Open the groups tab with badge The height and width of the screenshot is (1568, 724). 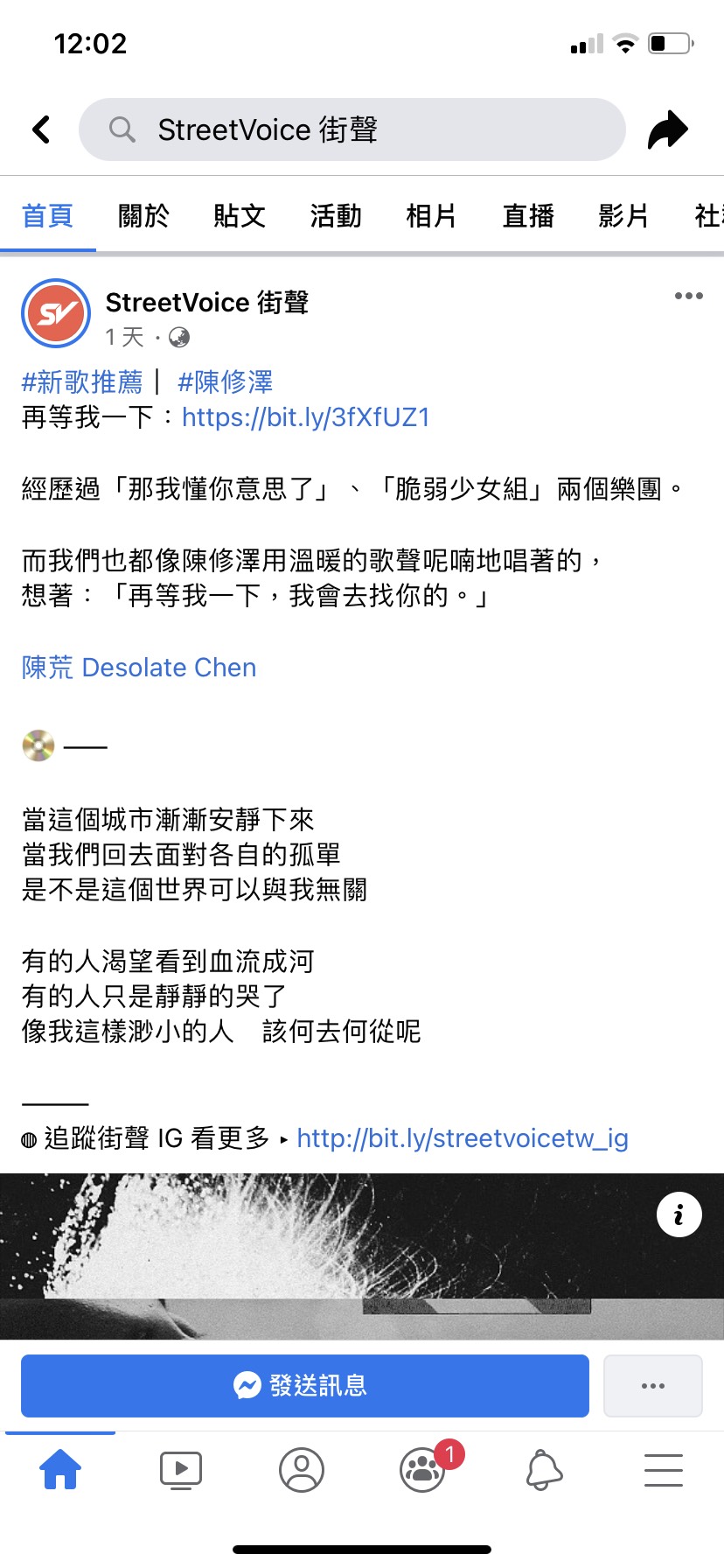coord(423,1470)
